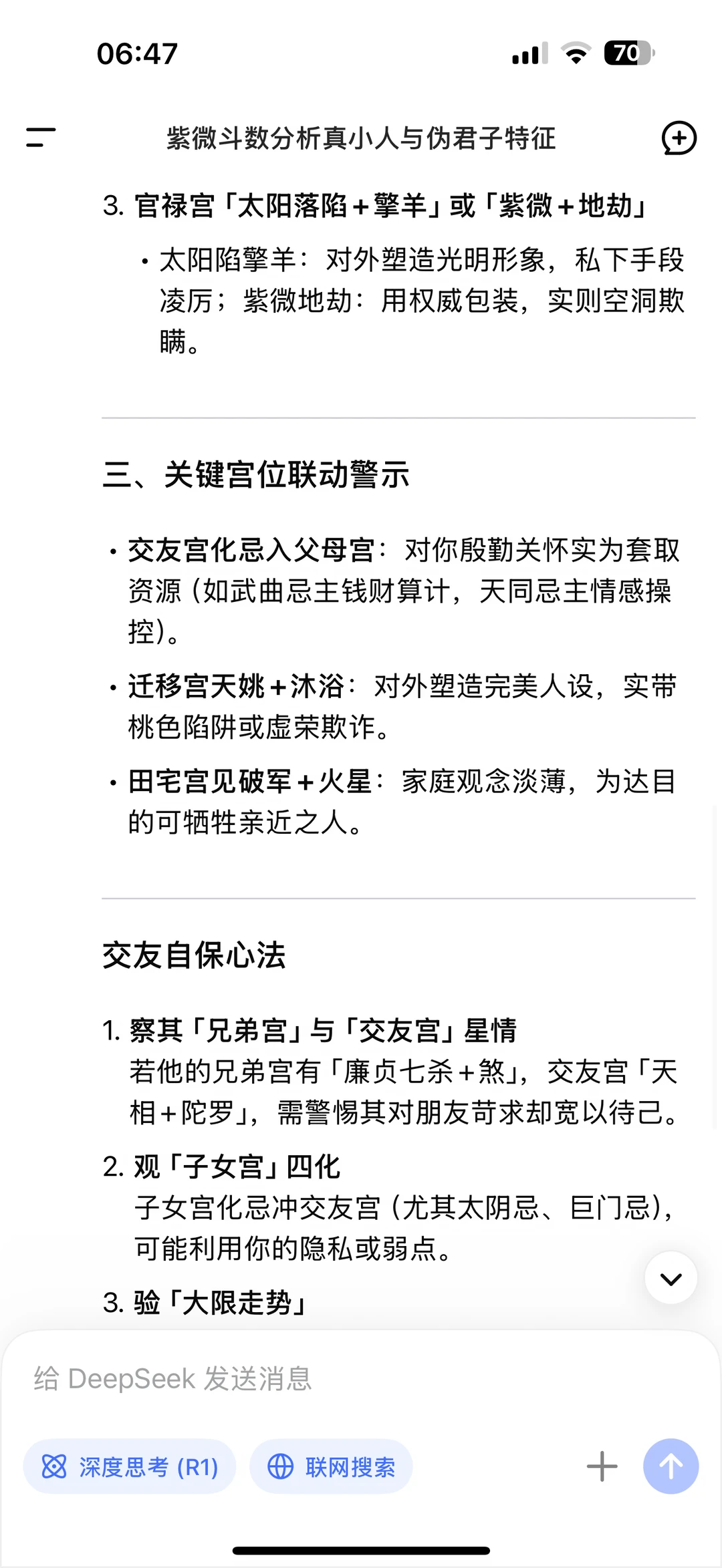Open the sidebar menu icon
The width and height of the screenshot is (722, 1568).
(x=41, y=138)
